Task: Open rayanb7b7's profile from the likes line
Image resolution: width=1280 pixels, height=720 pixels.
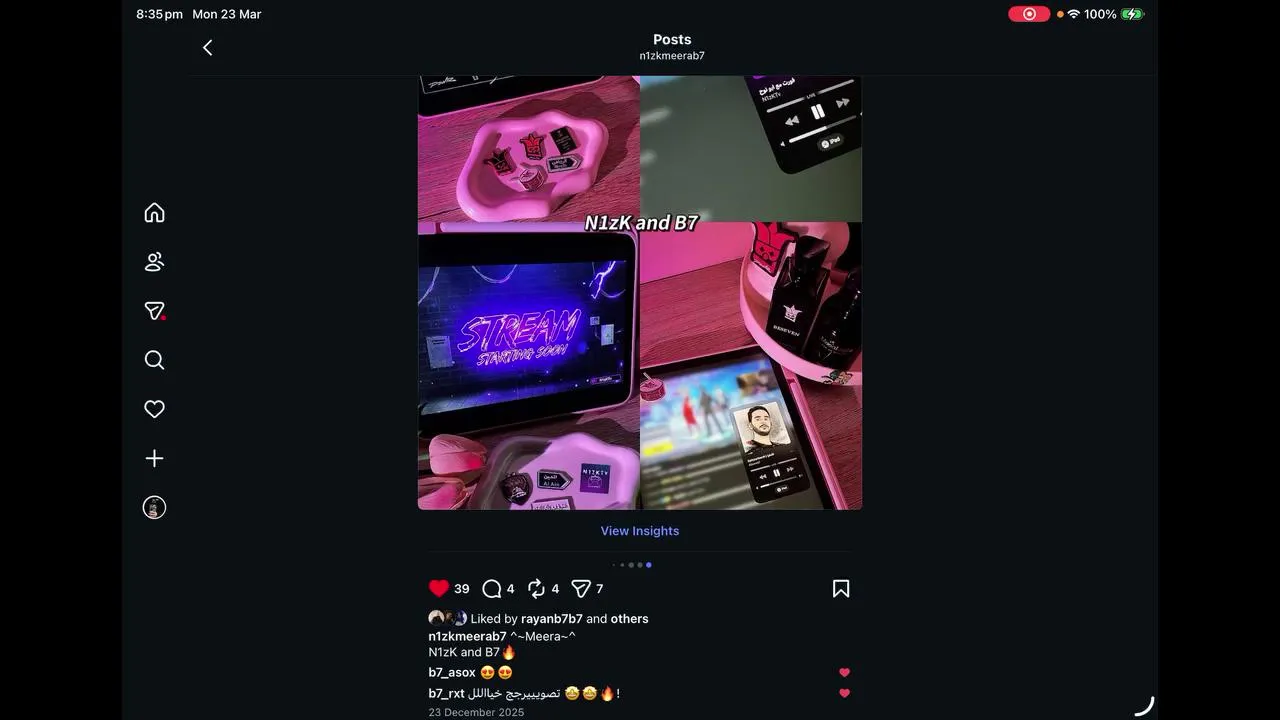Action: [x=552, y=618]
